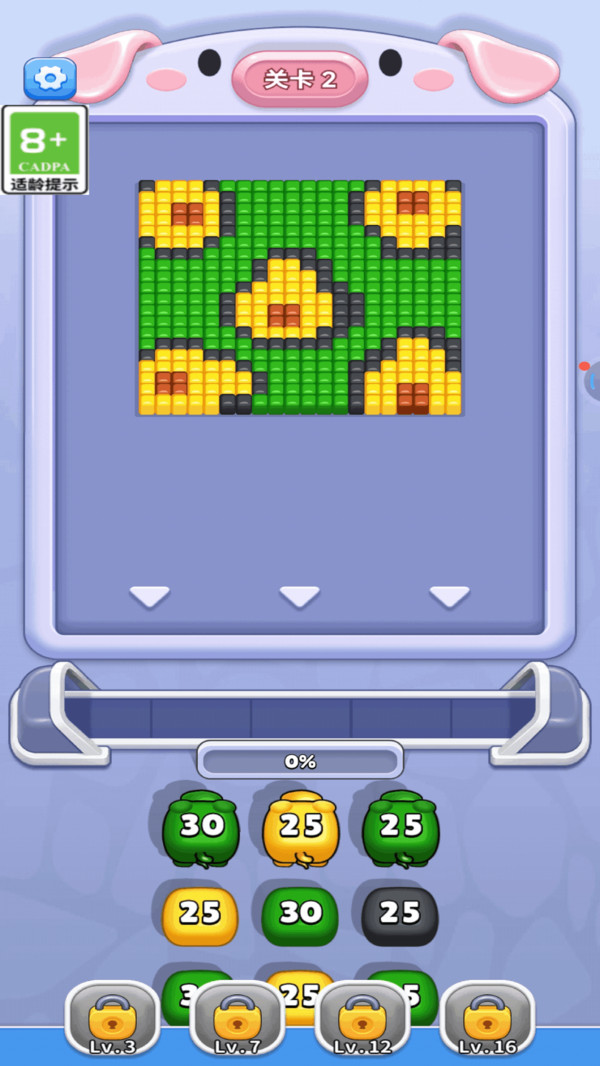
Task: Tap the green pig labeled 30
Action: [x=200, y=829]
